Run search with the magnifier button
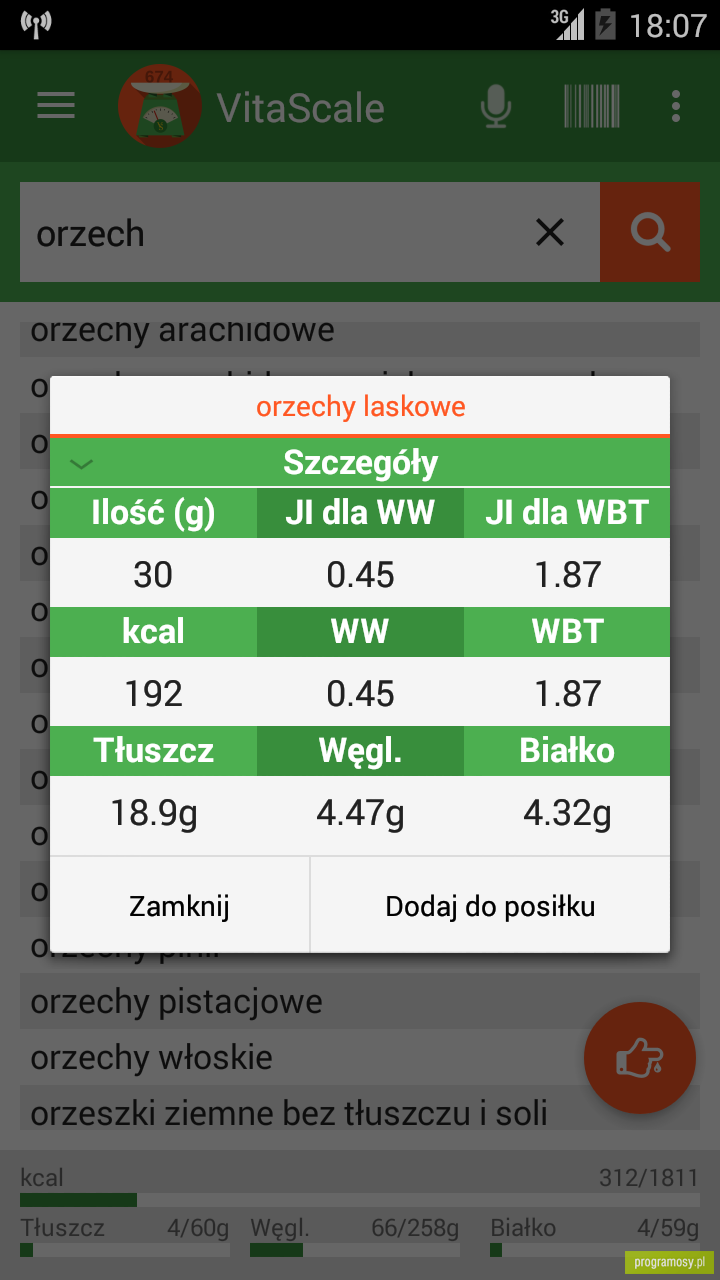 coord(650,232)
